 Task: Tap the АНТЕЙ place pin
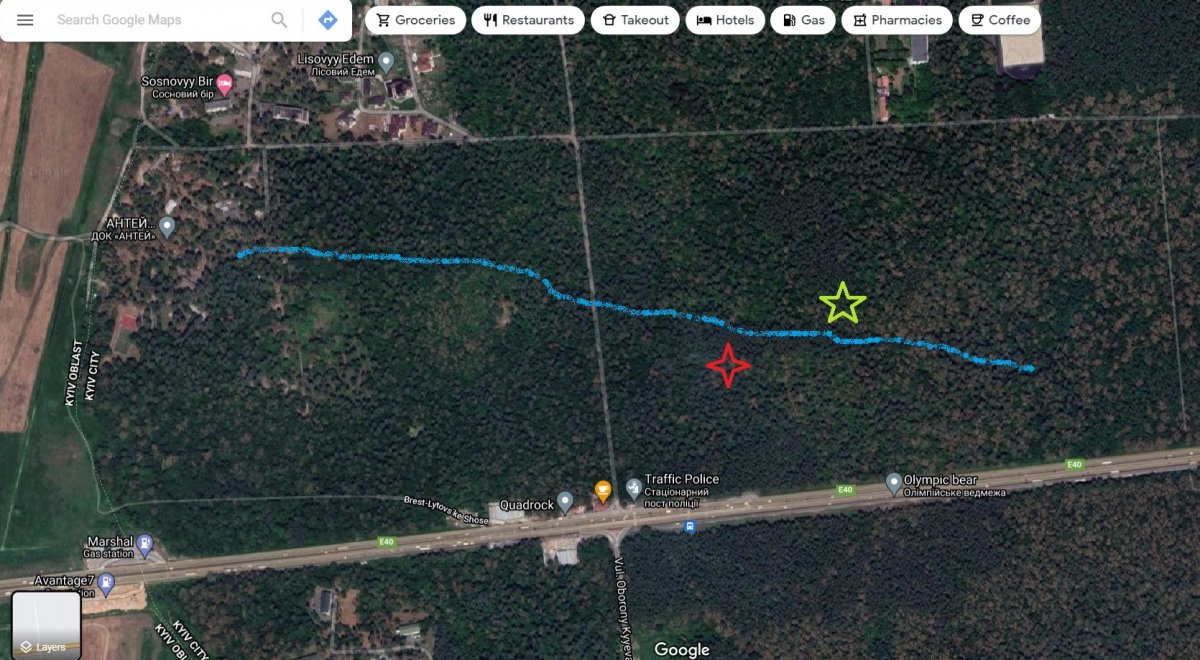[167, 227]
